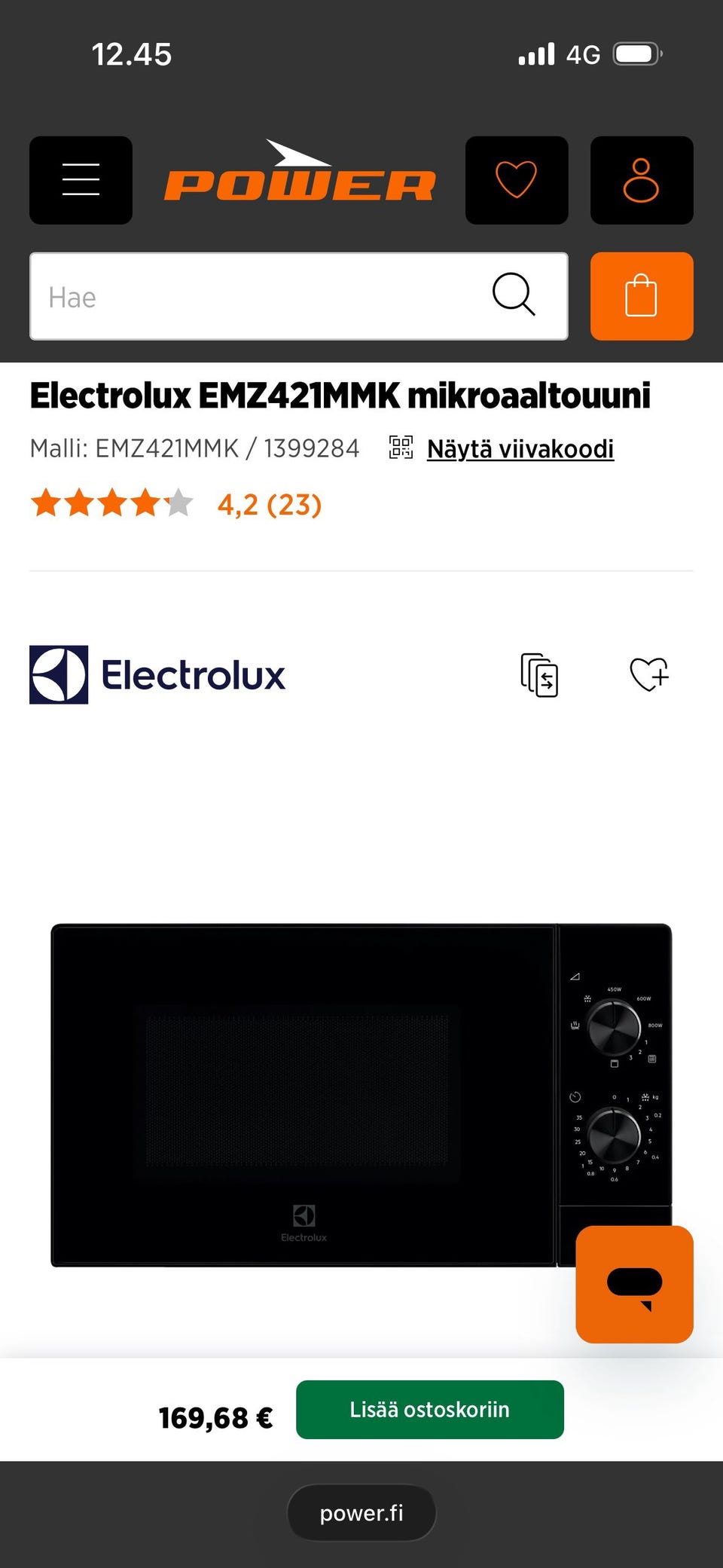Screen dimensions: 723x1568
Task: Open the 4,2 star rating reviews
Action: click(x=176, y=504)
